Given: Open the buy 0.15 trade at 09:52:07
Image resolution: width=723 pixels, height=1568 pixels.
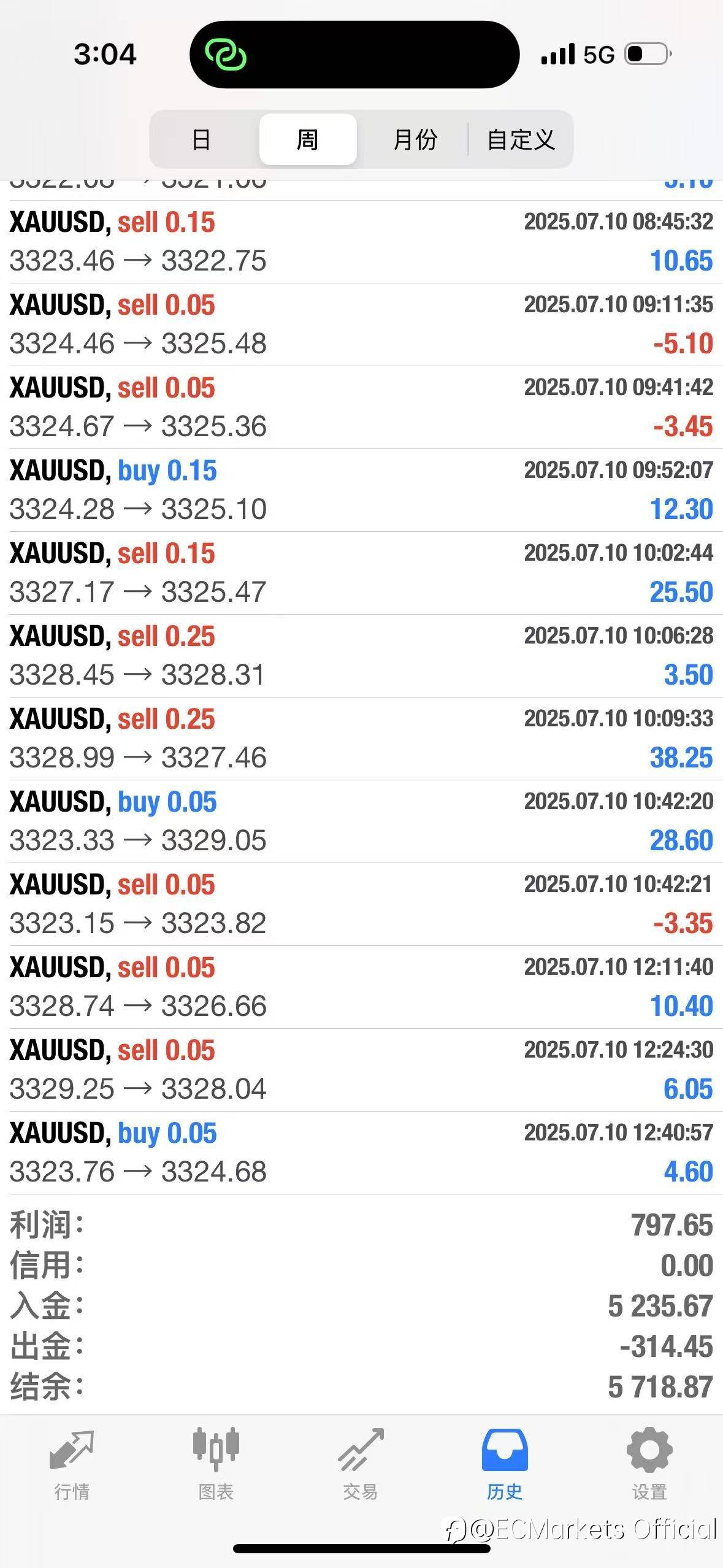Looking at the screenshot, I should [x=361, y=490].
